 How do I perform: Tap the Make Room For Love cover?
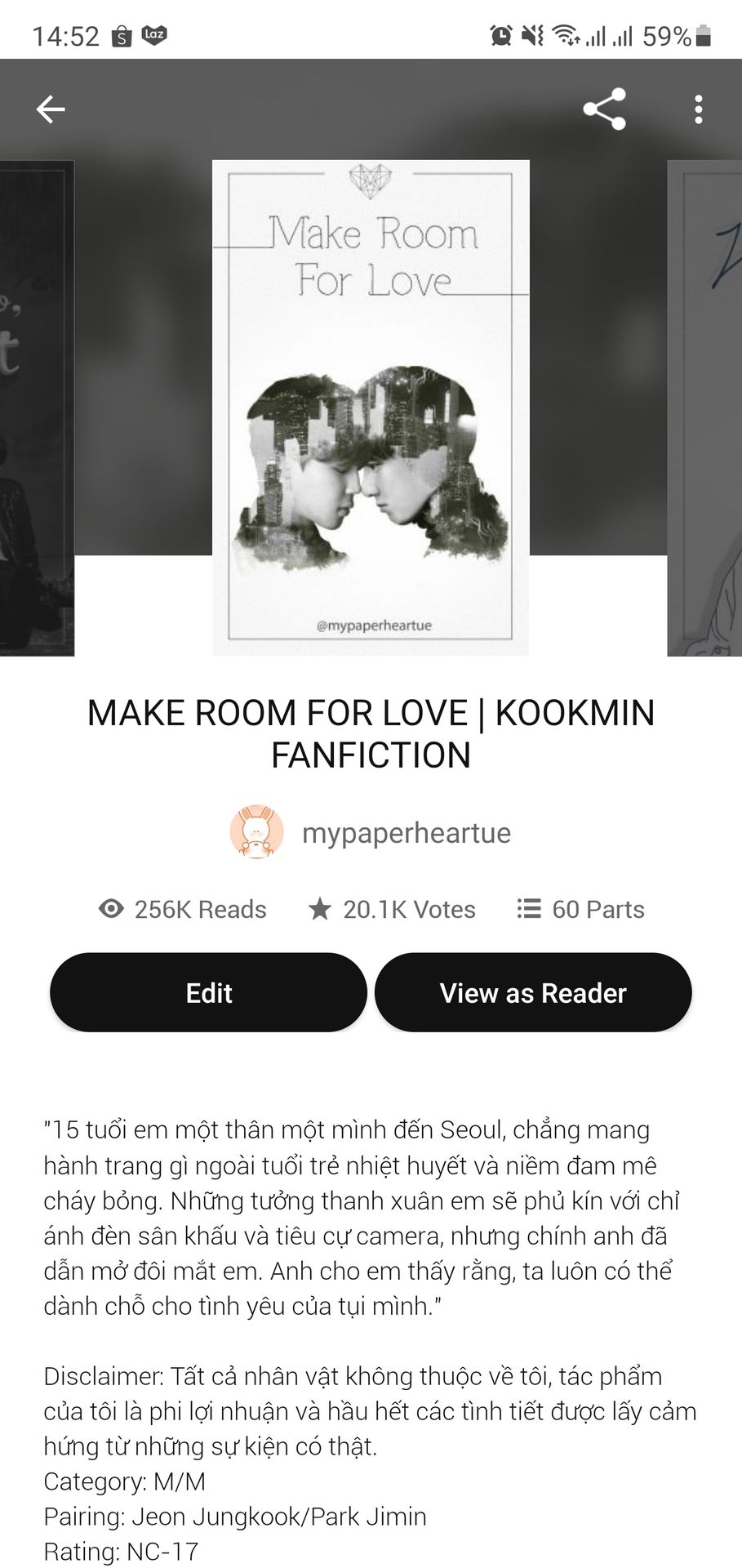(371, 408)
